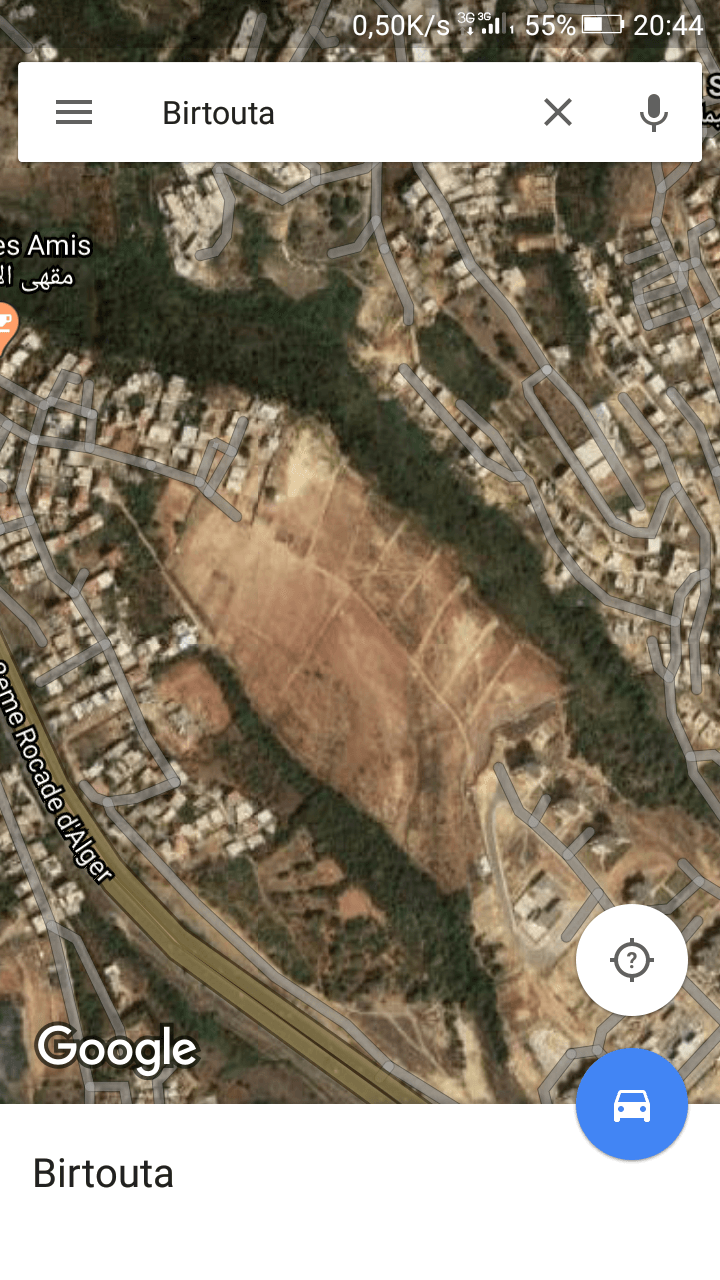
Task: Center map on my location
Action: tap(632, 960)
